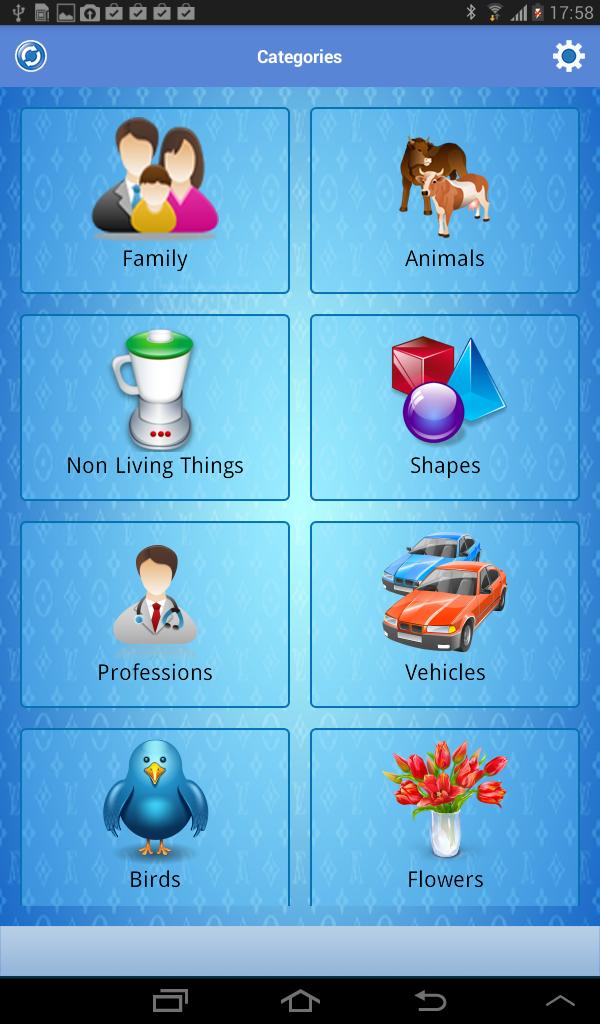Viewport: 600px width, 1024px height.
Task: Tap the refresh icon in the header
Action: point(31,57)
